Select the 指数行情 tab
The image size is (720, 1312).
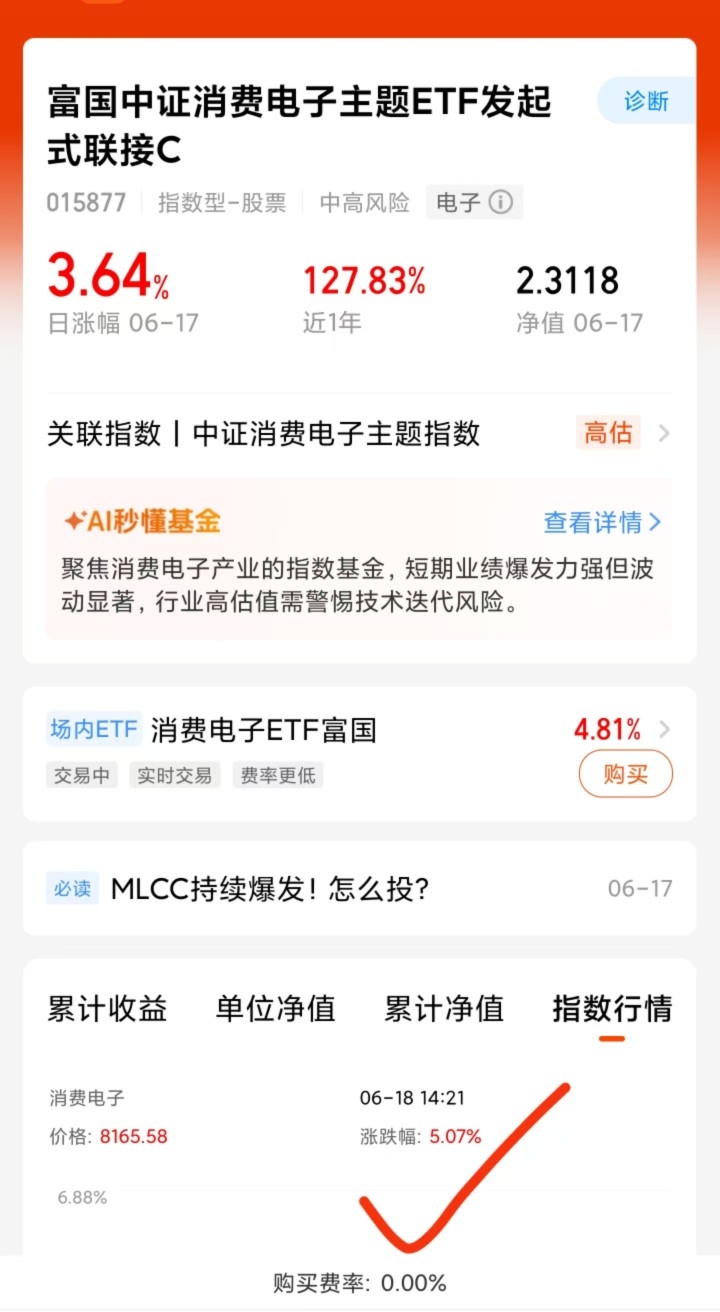[612, 1009]
